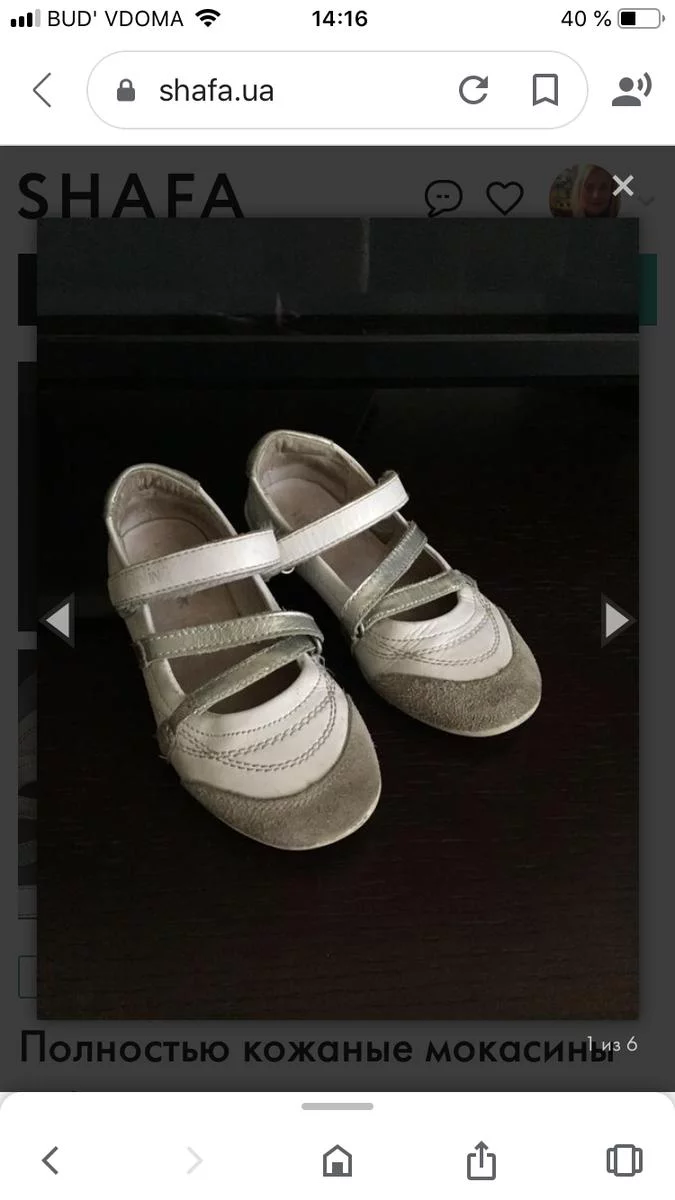Screen dimensions: 675x1200
Task: Show the next product photo
Action: (617, 620)
